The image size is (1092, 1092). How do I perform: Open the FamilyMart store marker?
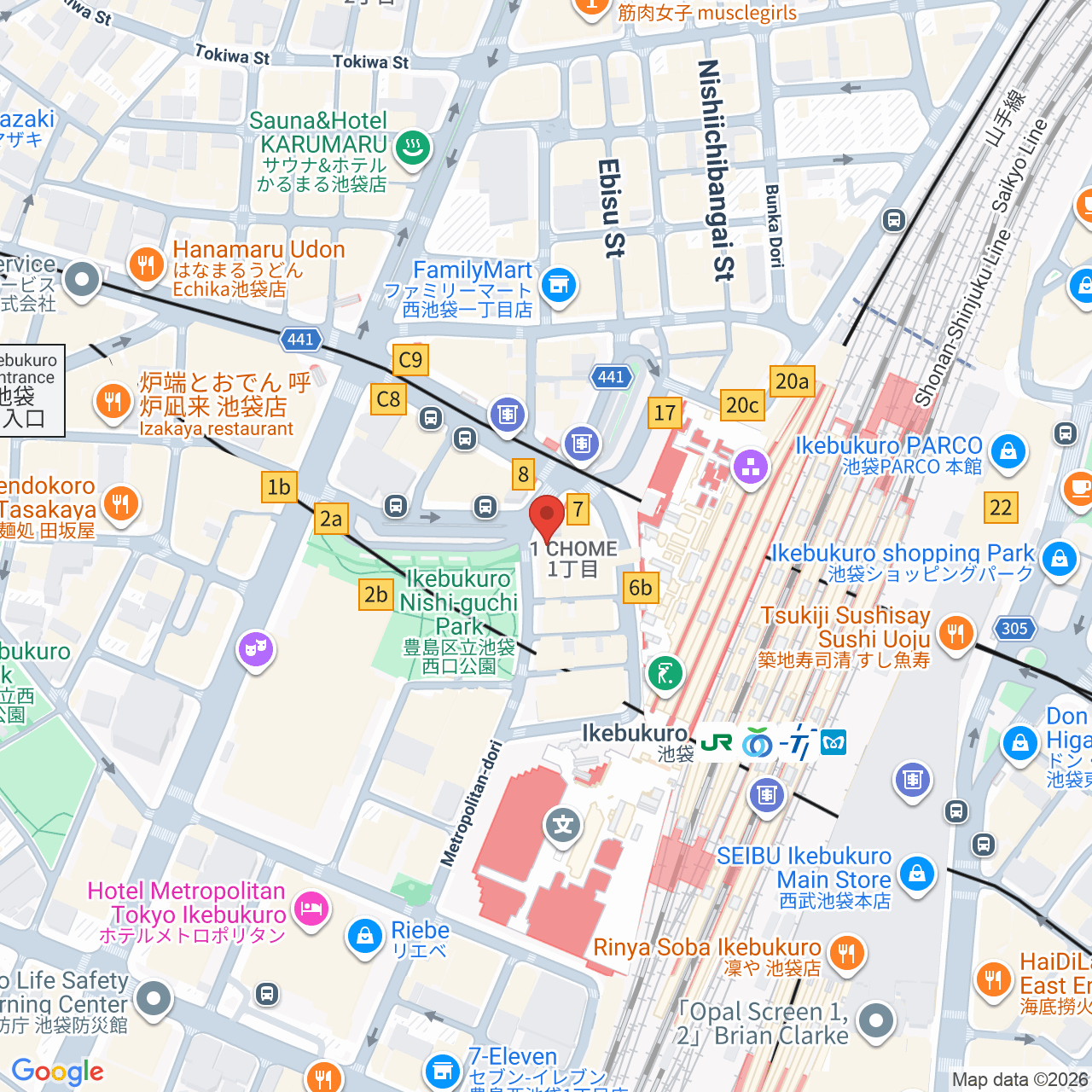coord(559,285)
